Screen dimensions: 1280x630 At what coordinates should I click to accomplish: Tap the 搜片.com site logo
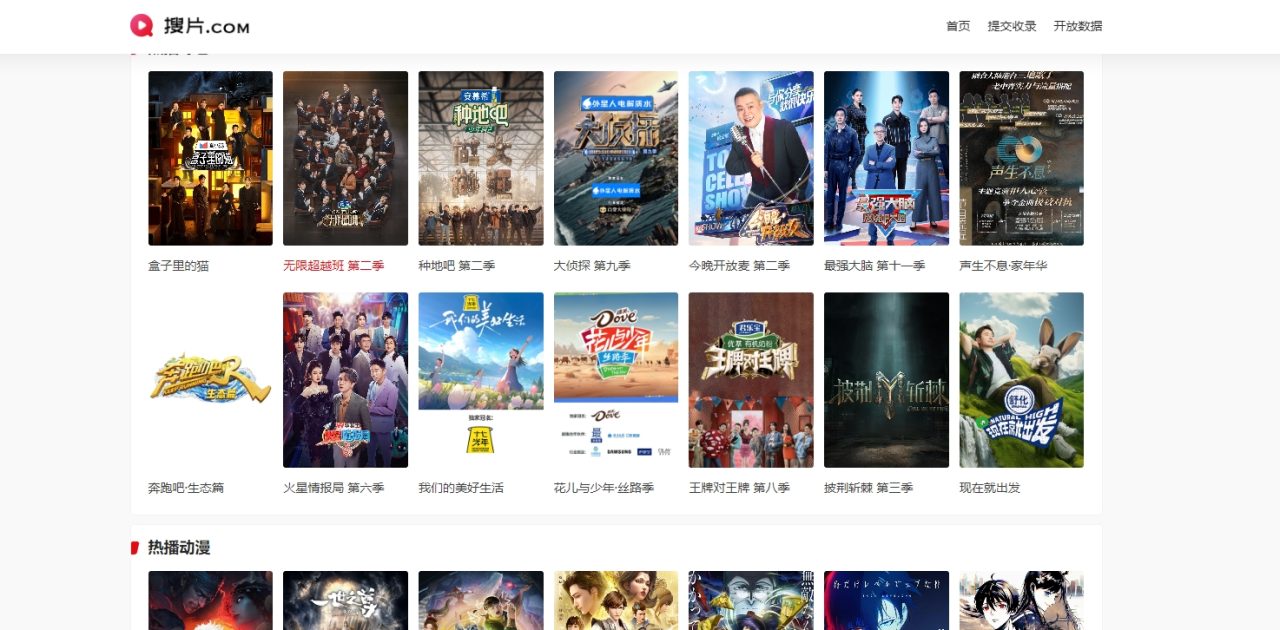coord(190,26)
